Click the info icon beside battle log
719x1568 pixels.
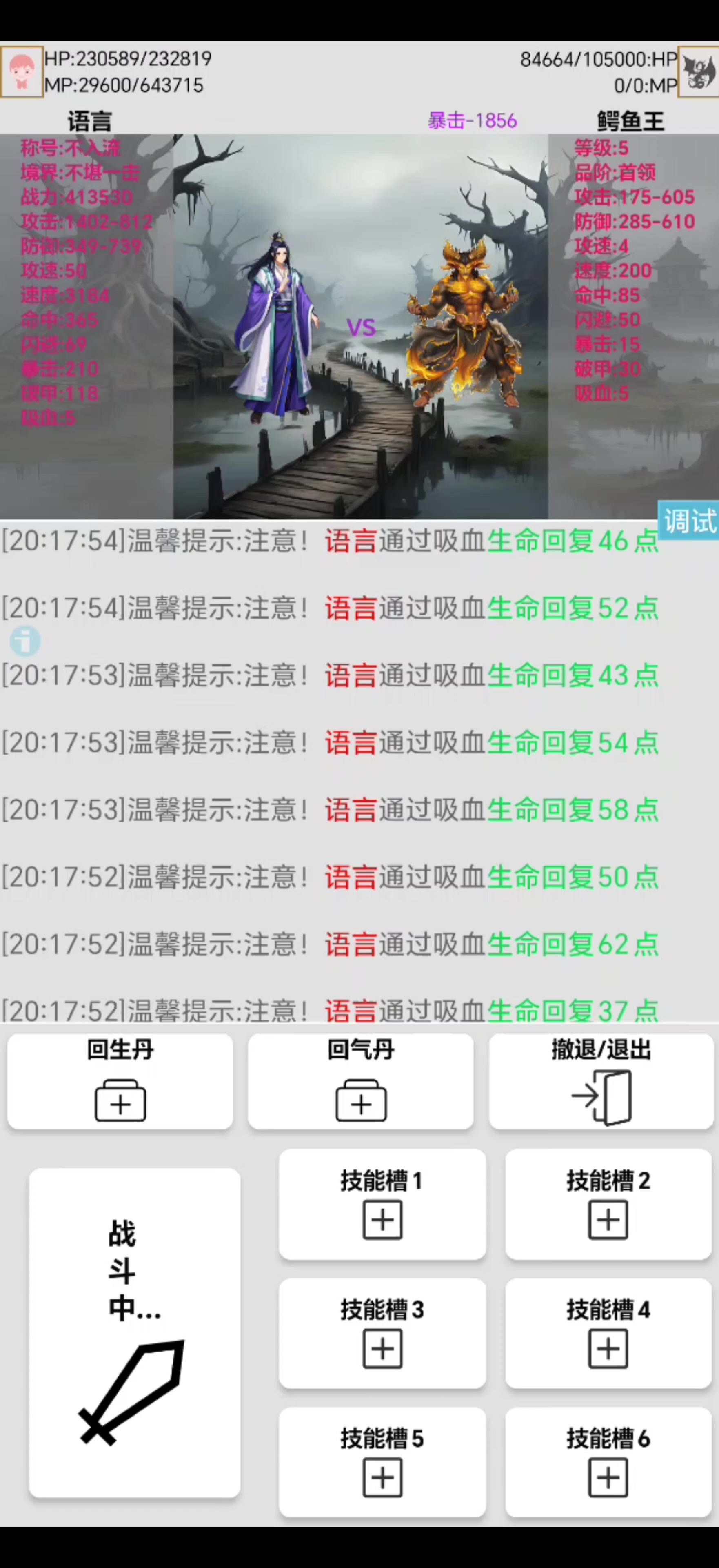[x=25, y=641]
